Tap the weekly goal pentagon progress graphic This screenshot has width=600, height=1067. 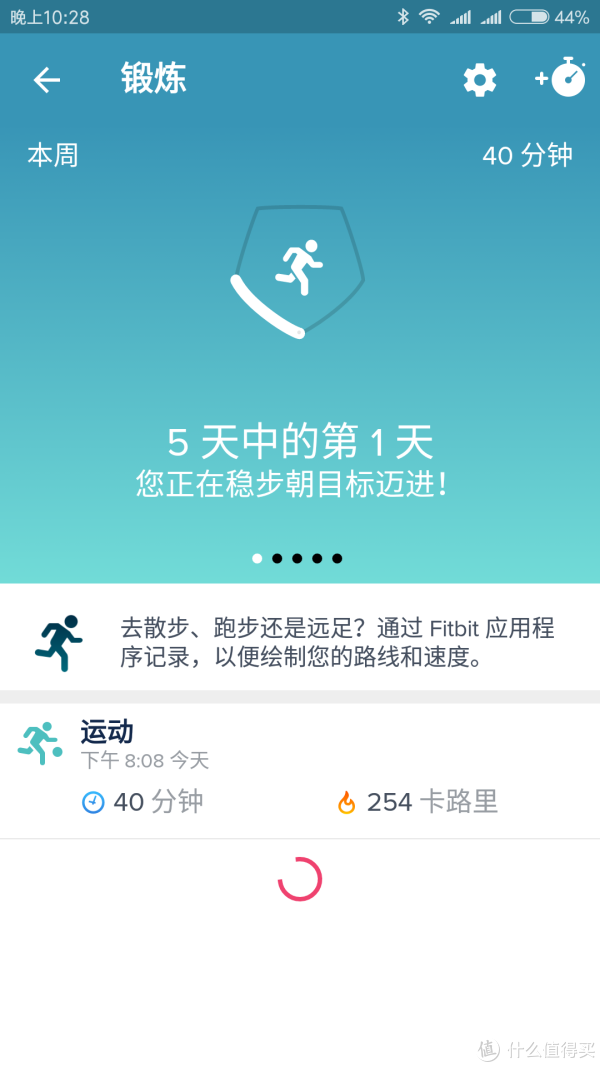click(x=299, y=271)
